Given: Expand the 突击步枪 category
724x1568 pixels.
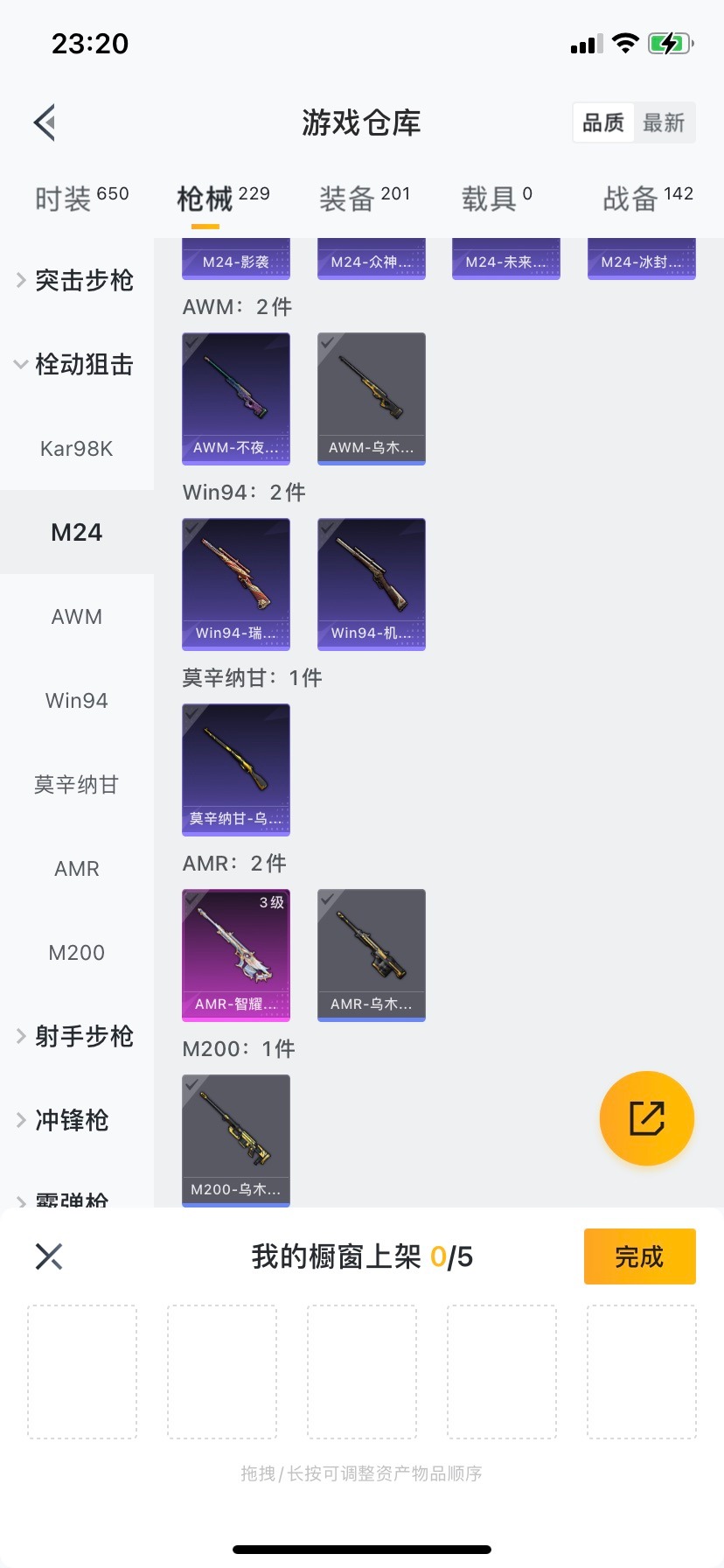Looking at the screenshot, I should click(x=75, y=280).
